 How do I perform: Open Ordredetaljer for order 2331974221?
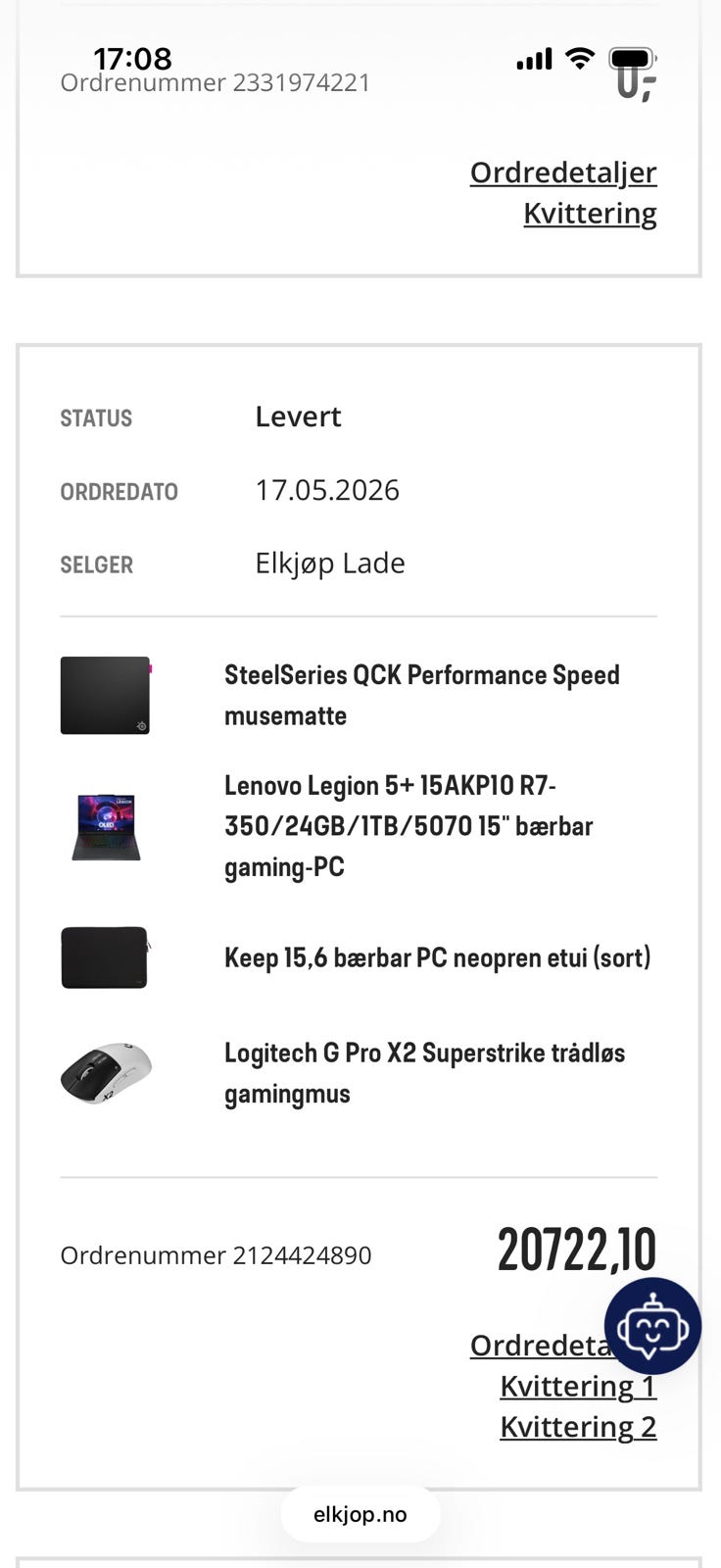click(x=563, y=172)
